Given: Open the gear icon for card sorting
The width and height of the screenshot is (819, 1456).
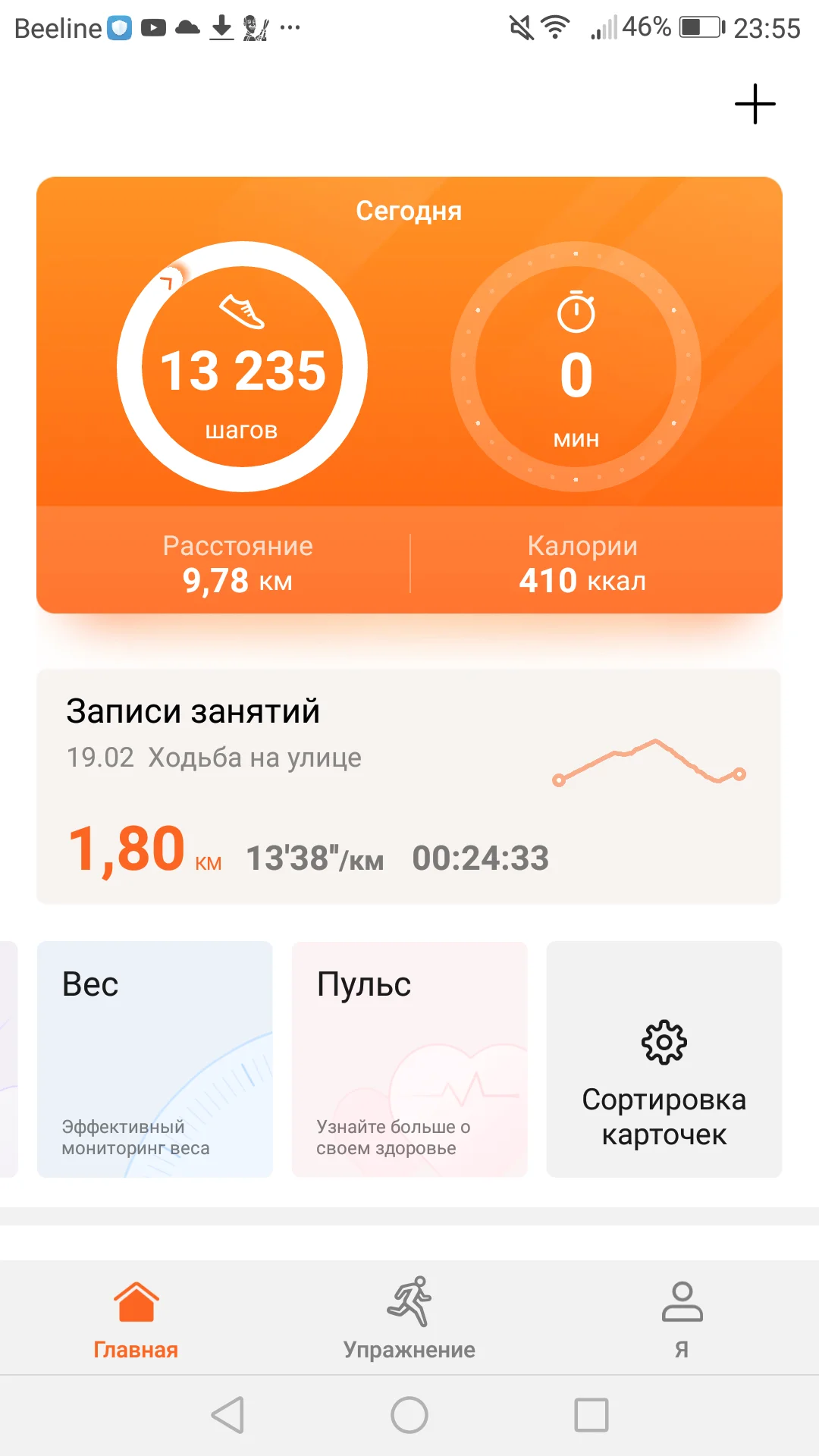Looking at the screenshot, I should (663, 1041).
